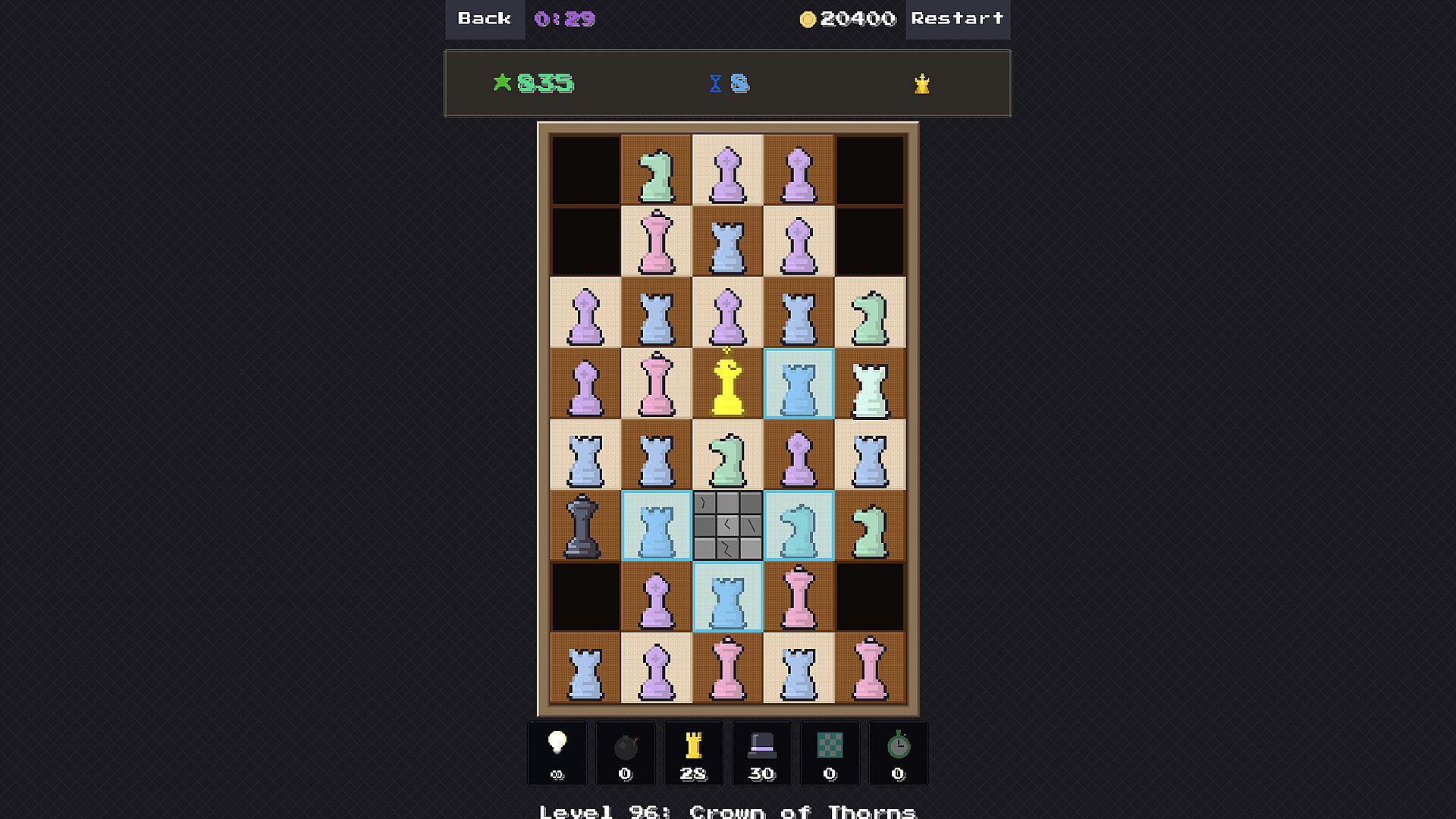Tap the white rook on the board

coord(870,384)
